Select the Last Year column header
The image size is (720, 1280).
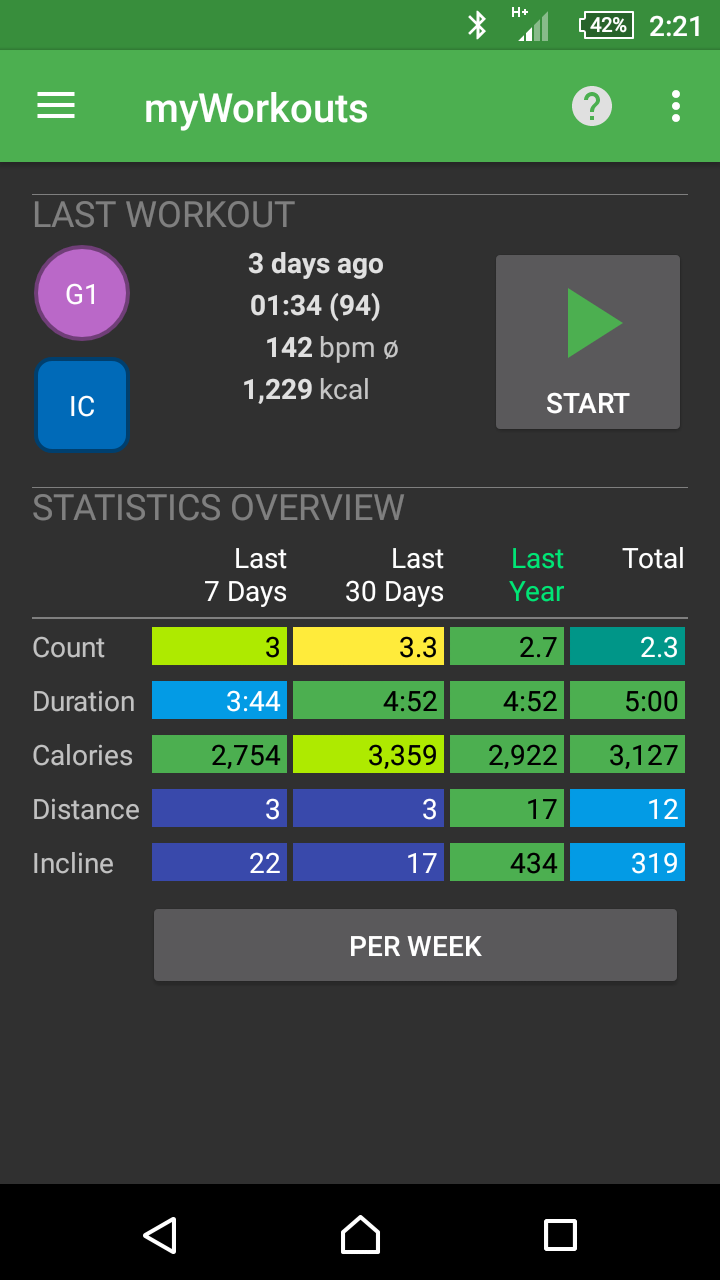point(537,575)
